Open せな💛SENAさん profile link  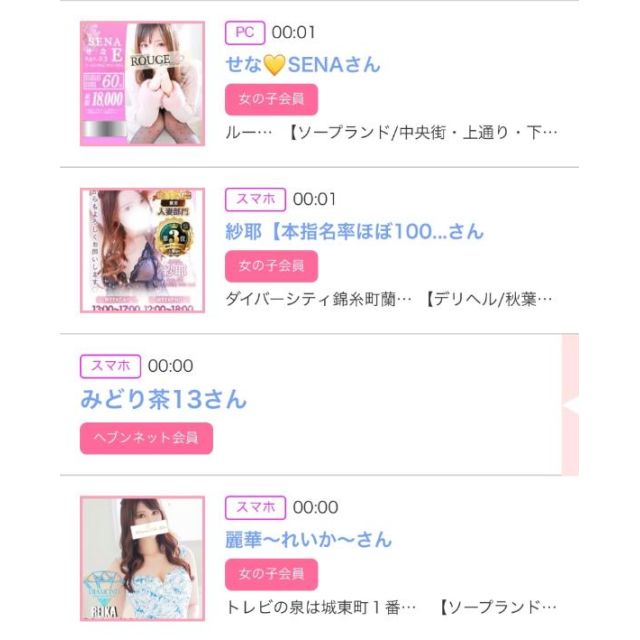[x=303, y=65]
